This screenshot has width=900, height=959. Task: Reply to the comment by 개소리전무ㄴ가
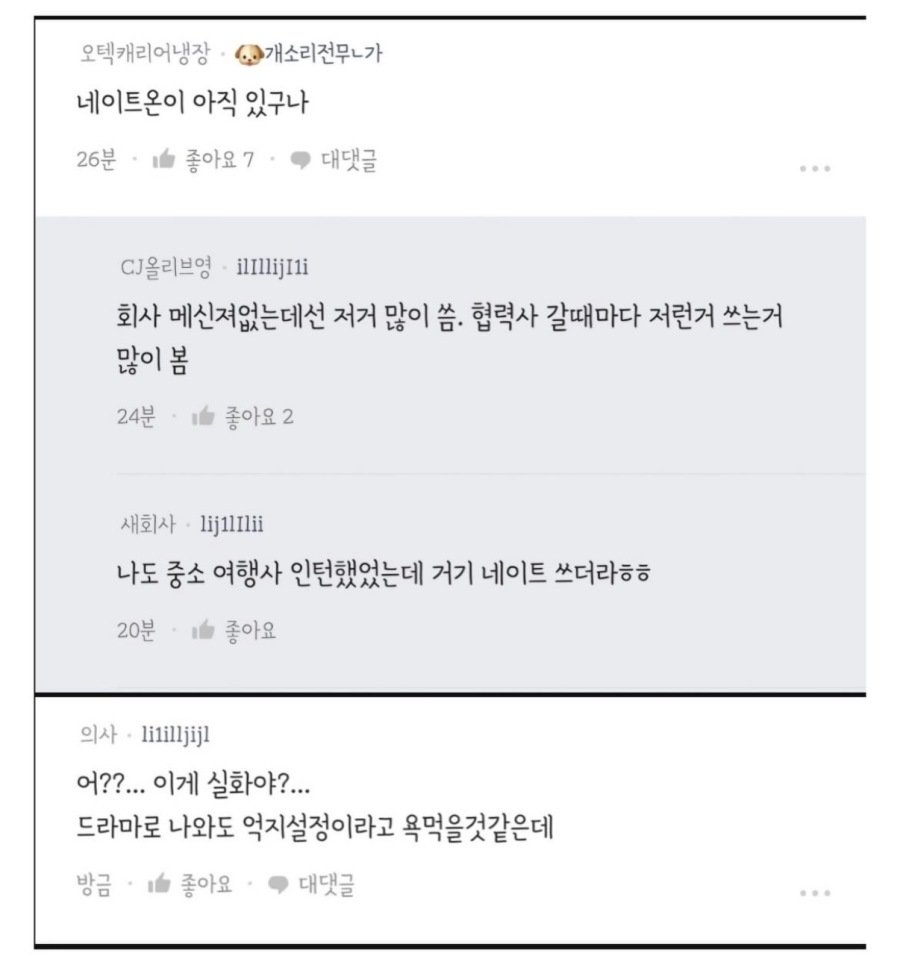pos(334,159)
